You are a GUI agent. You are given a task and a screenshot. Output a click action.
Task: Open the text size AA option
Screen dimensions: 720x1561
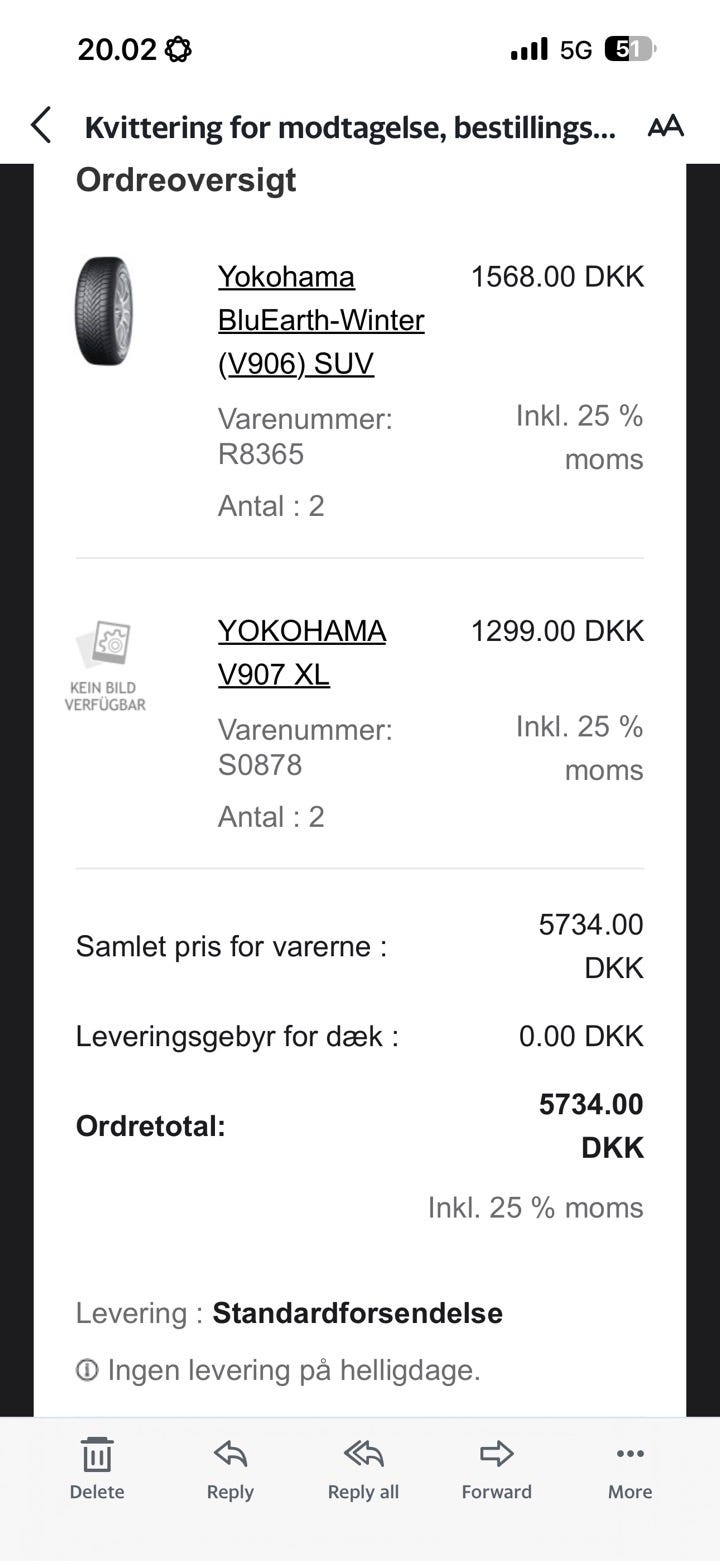pyautogui.click(x=665, y=126)
